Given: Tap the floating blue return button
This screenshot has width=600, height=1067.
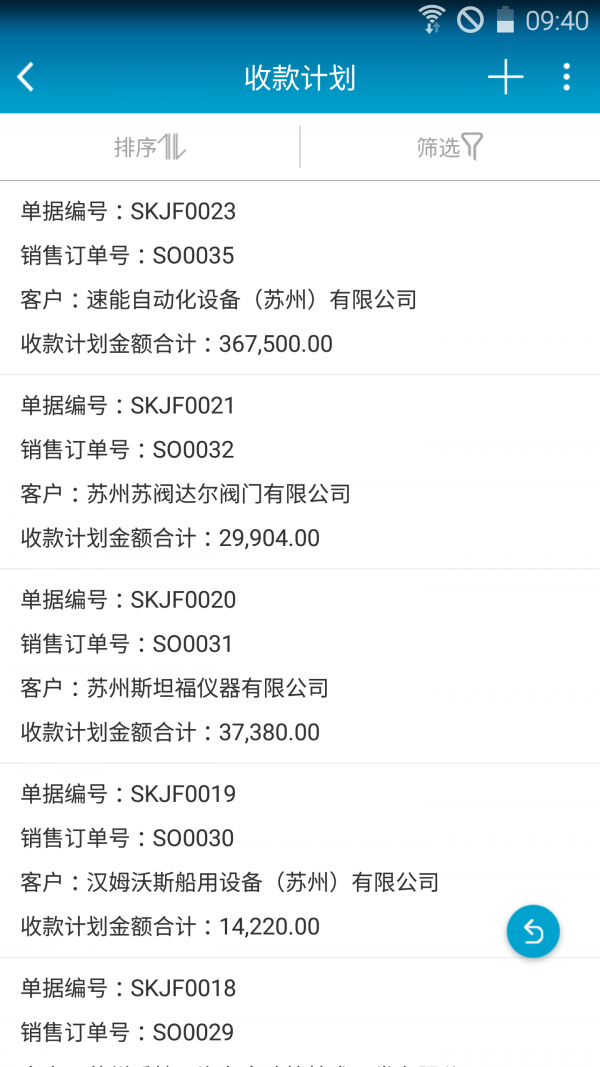Looking at the screenshot, I should (533, 932).
